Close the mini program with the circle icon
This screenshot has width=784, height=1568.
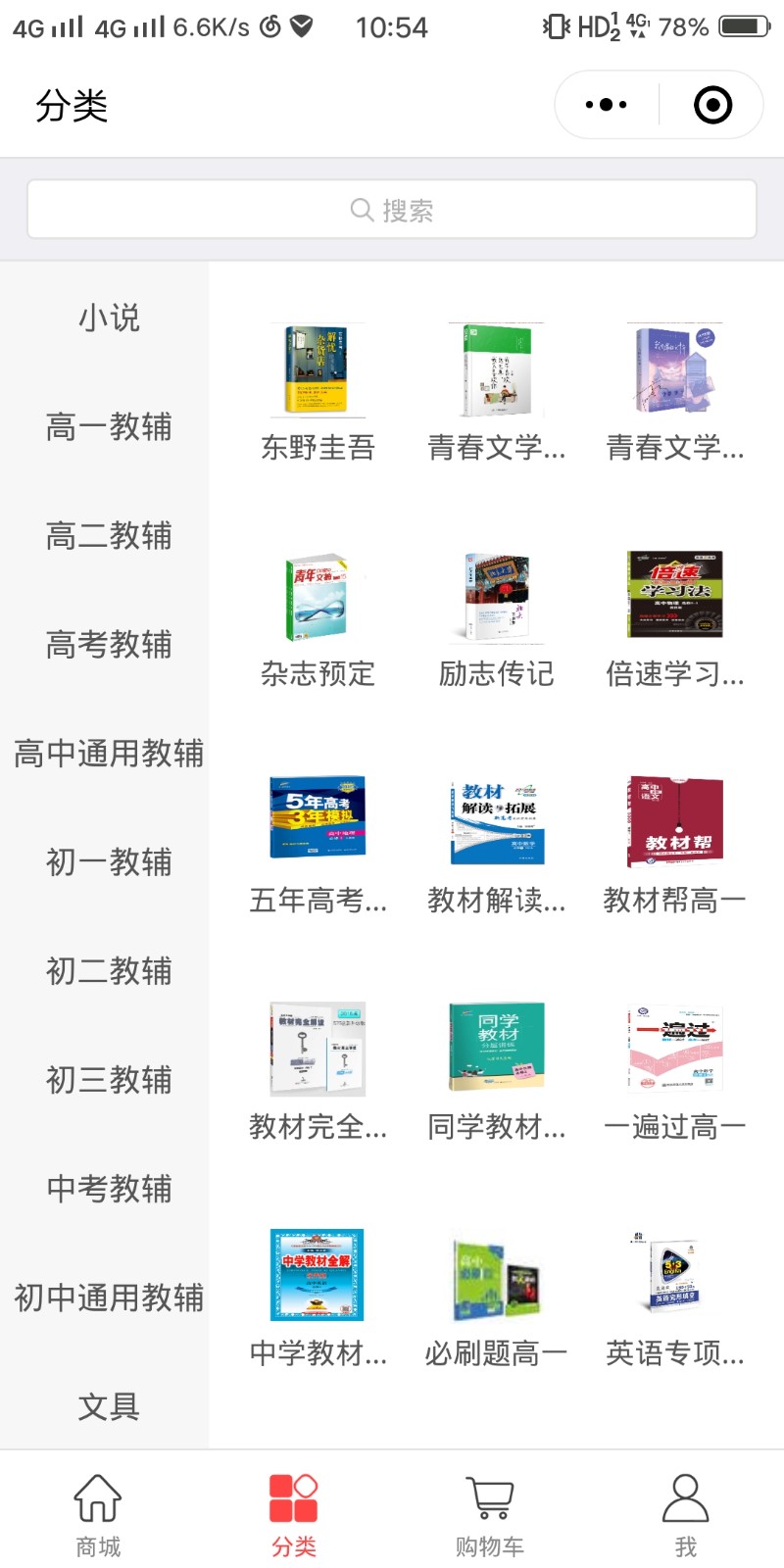tap(712, 105)
